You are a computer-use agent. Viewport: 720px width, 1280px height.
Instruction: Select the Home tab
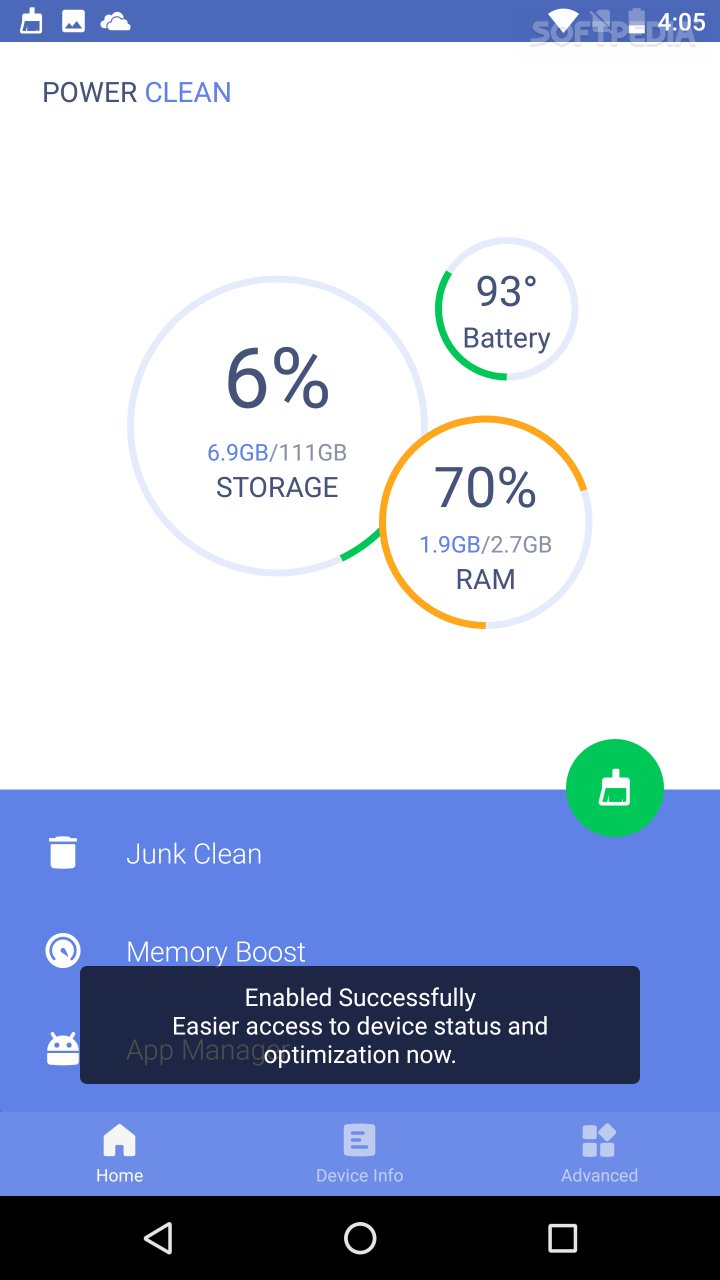(119, 1154)
